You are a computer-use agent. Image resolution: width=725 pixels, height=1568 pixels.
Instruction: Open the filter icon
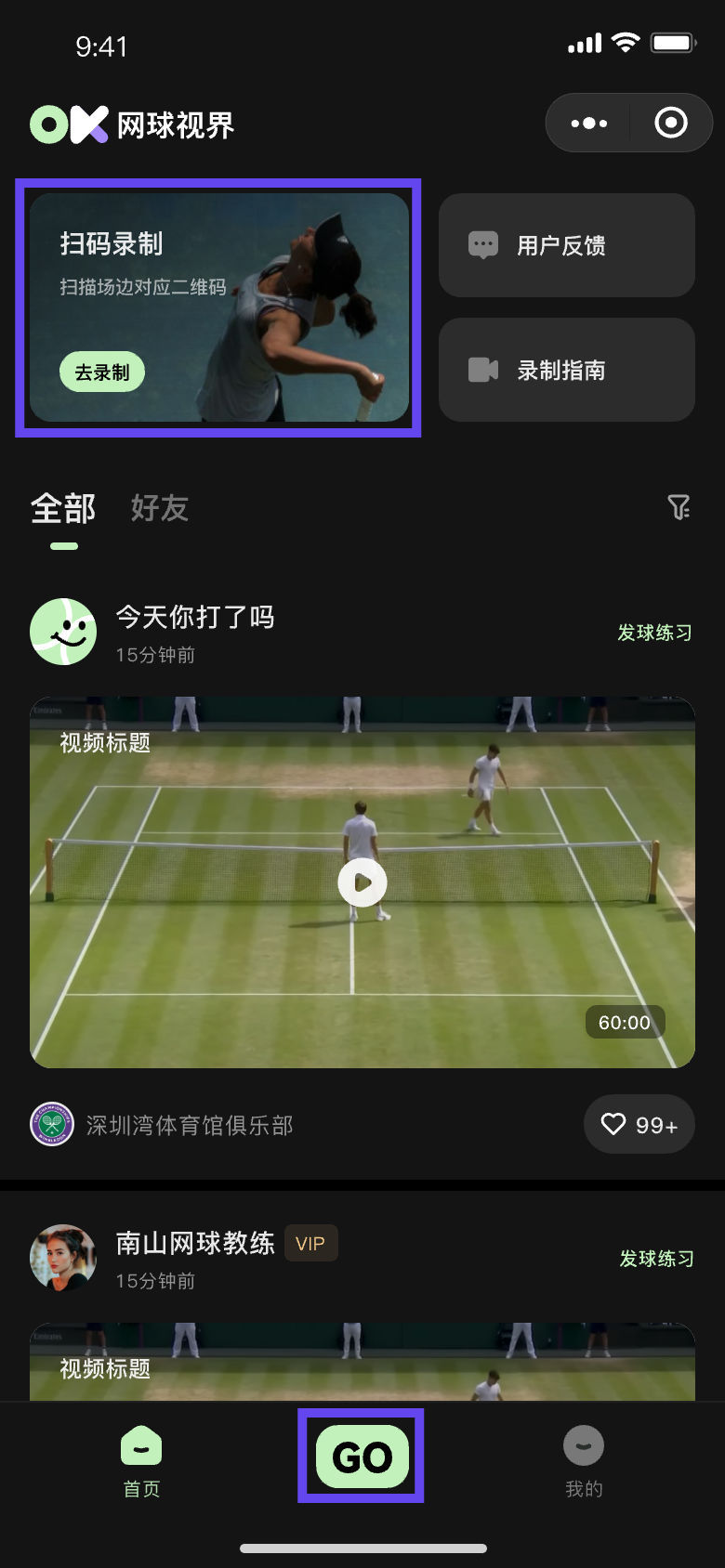[x=679, y=507]
